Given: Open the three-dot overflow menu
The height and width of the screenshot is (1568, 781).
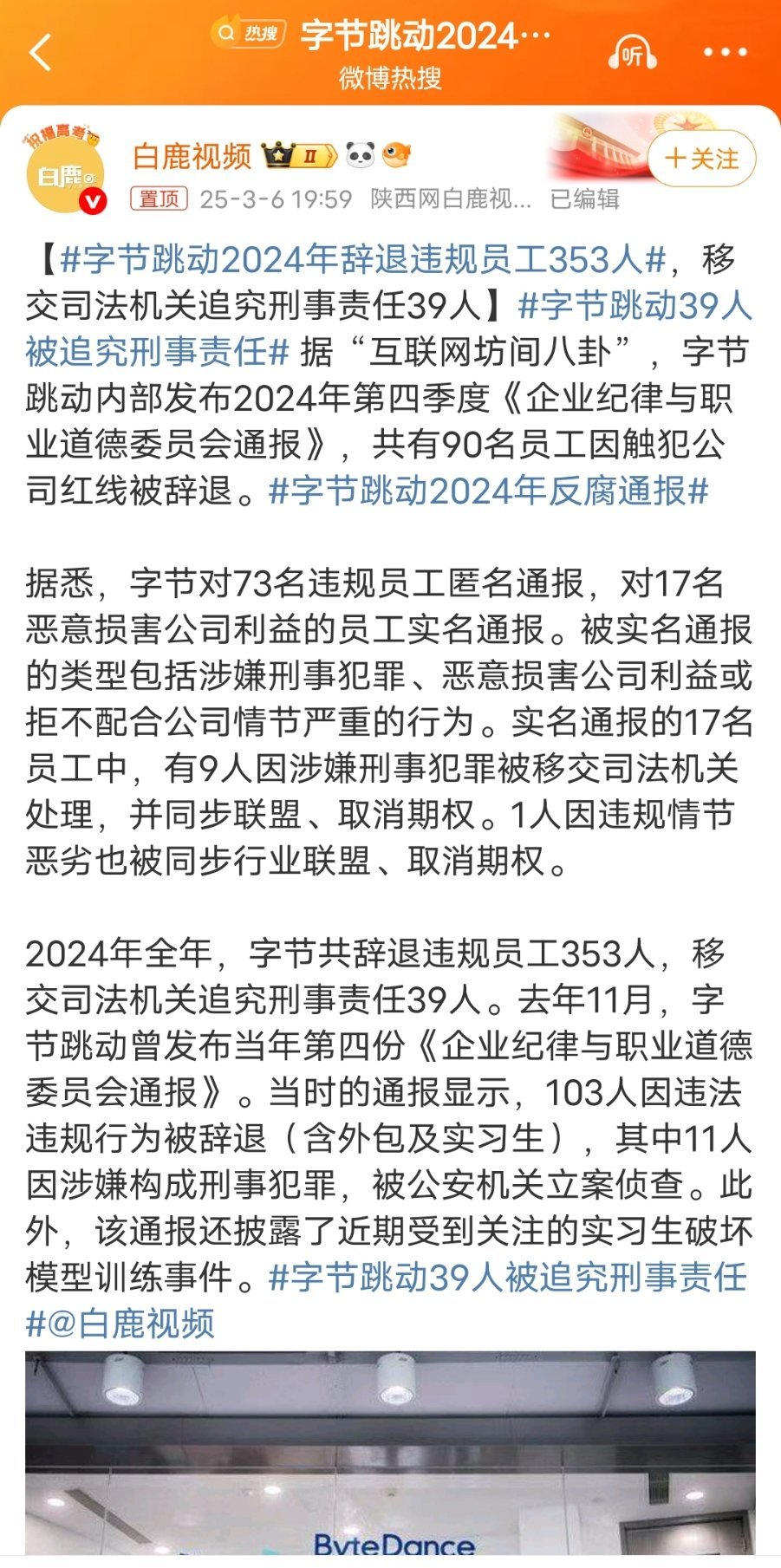Looking at the screenshot, I should [x=725, y=53].
